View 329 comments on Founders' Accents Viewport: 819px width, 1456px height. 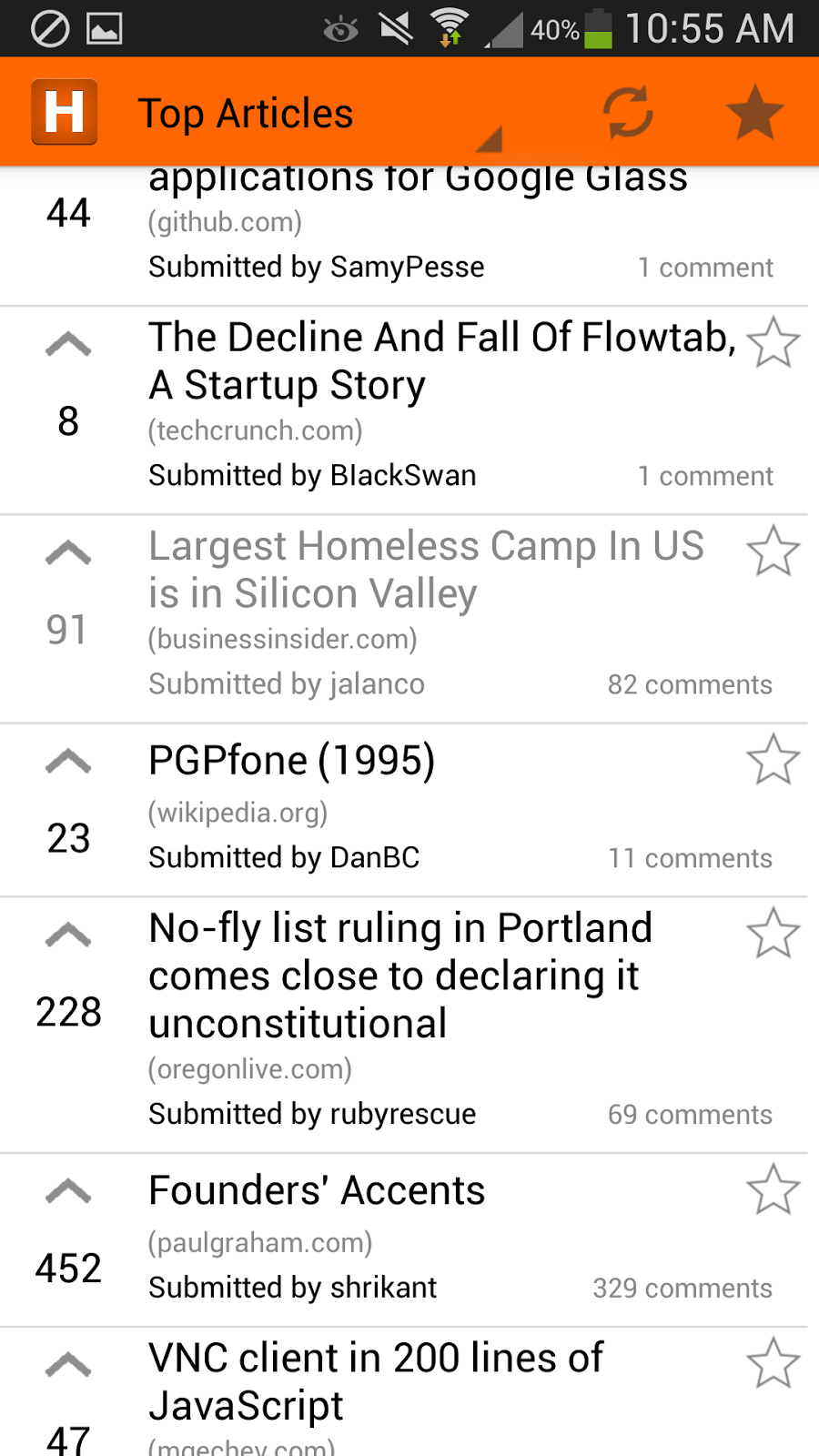682,1289
